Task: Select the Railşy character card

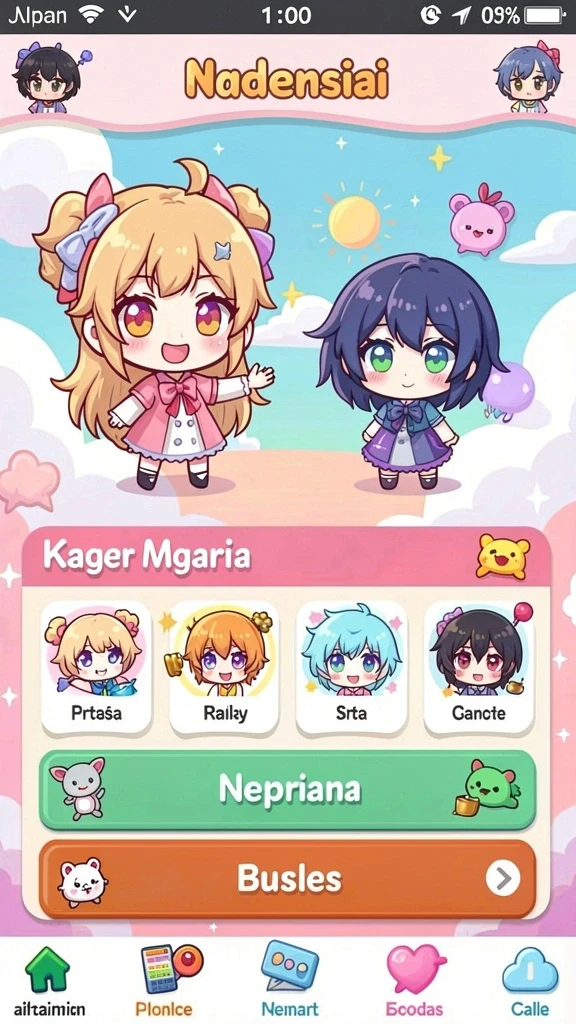Action: tap(224, 667)
